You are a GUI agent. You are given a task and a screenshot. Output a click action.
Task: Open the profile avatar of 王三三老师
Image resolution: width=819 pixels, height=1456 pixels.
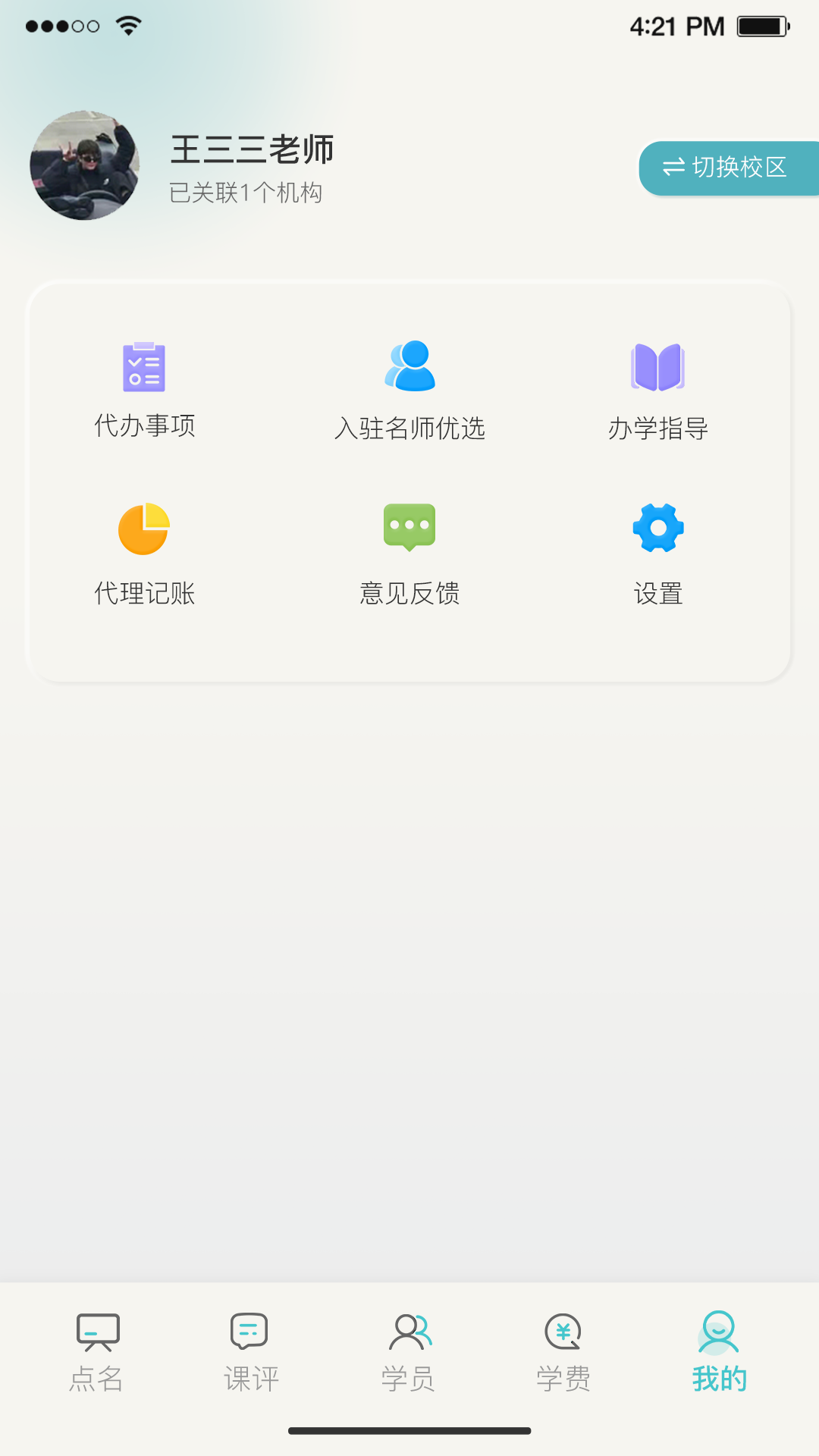point(85,165)
